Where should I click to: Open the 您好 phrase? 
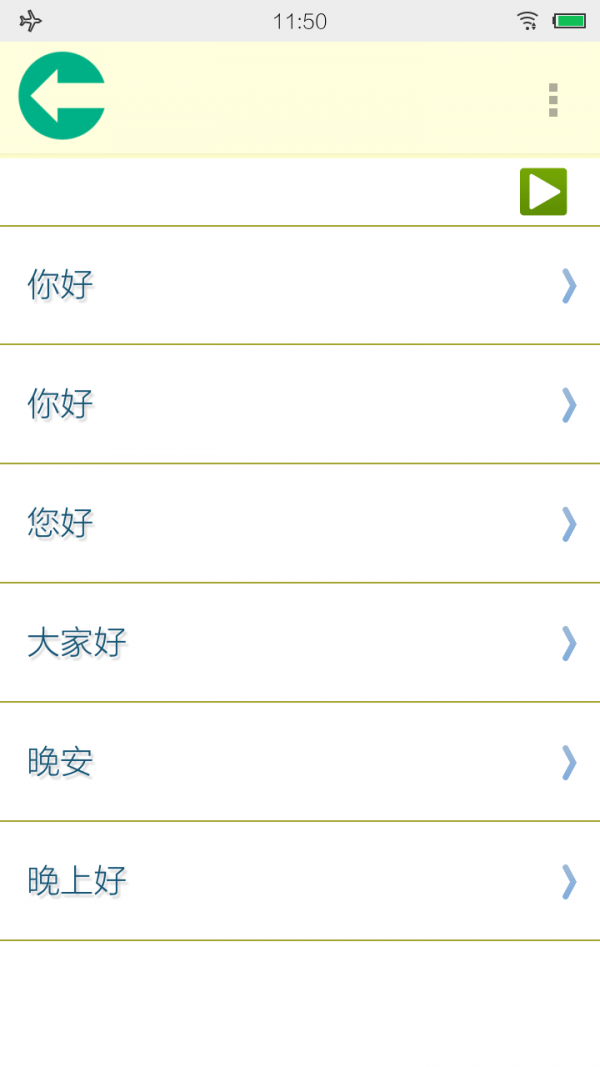pyautogui.click(x=300, y=523)
